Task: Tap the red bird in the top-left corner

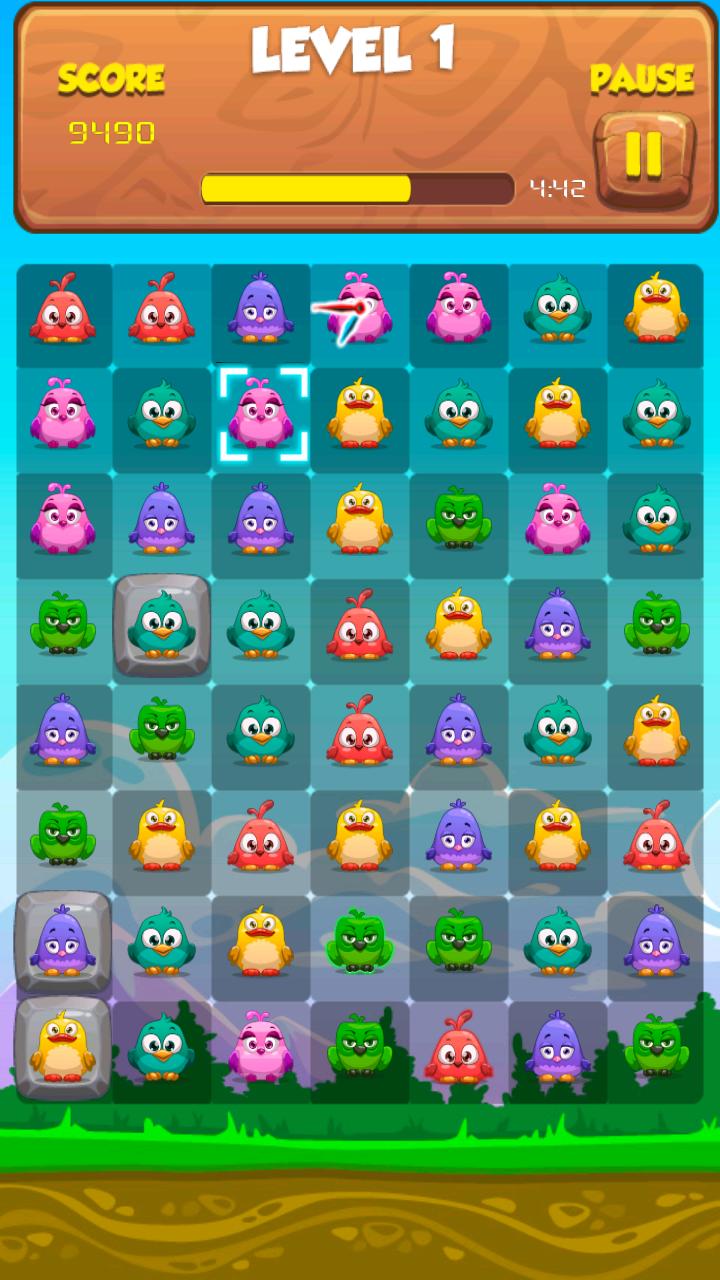Action: [x=61, y=308]
